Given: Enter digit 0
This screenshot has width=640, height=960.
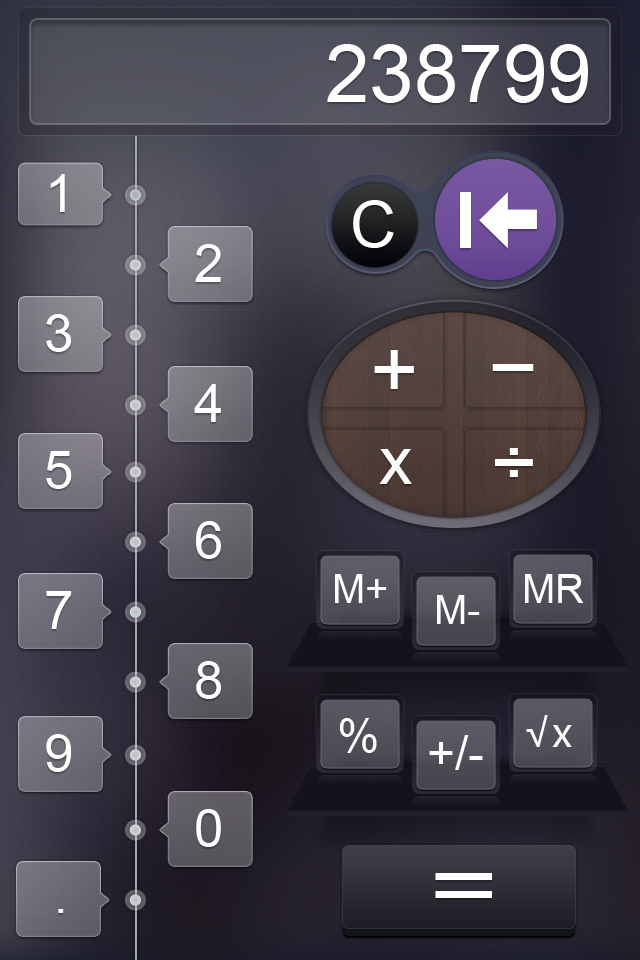Looking at the screenshot, I should 209,829.
